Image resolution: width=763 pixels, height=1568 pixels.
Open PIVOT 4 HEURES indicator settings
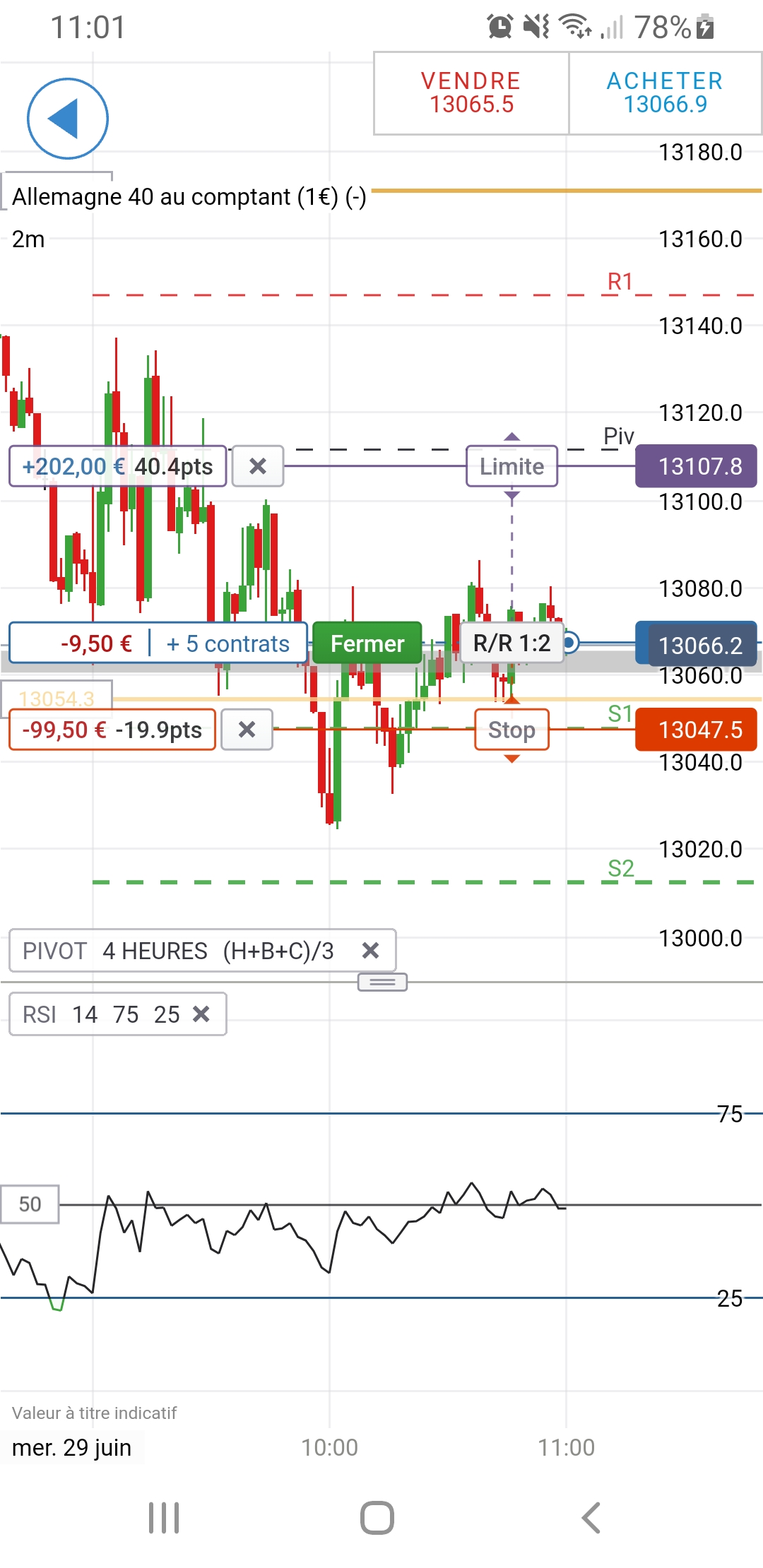[x=177, y=951]
